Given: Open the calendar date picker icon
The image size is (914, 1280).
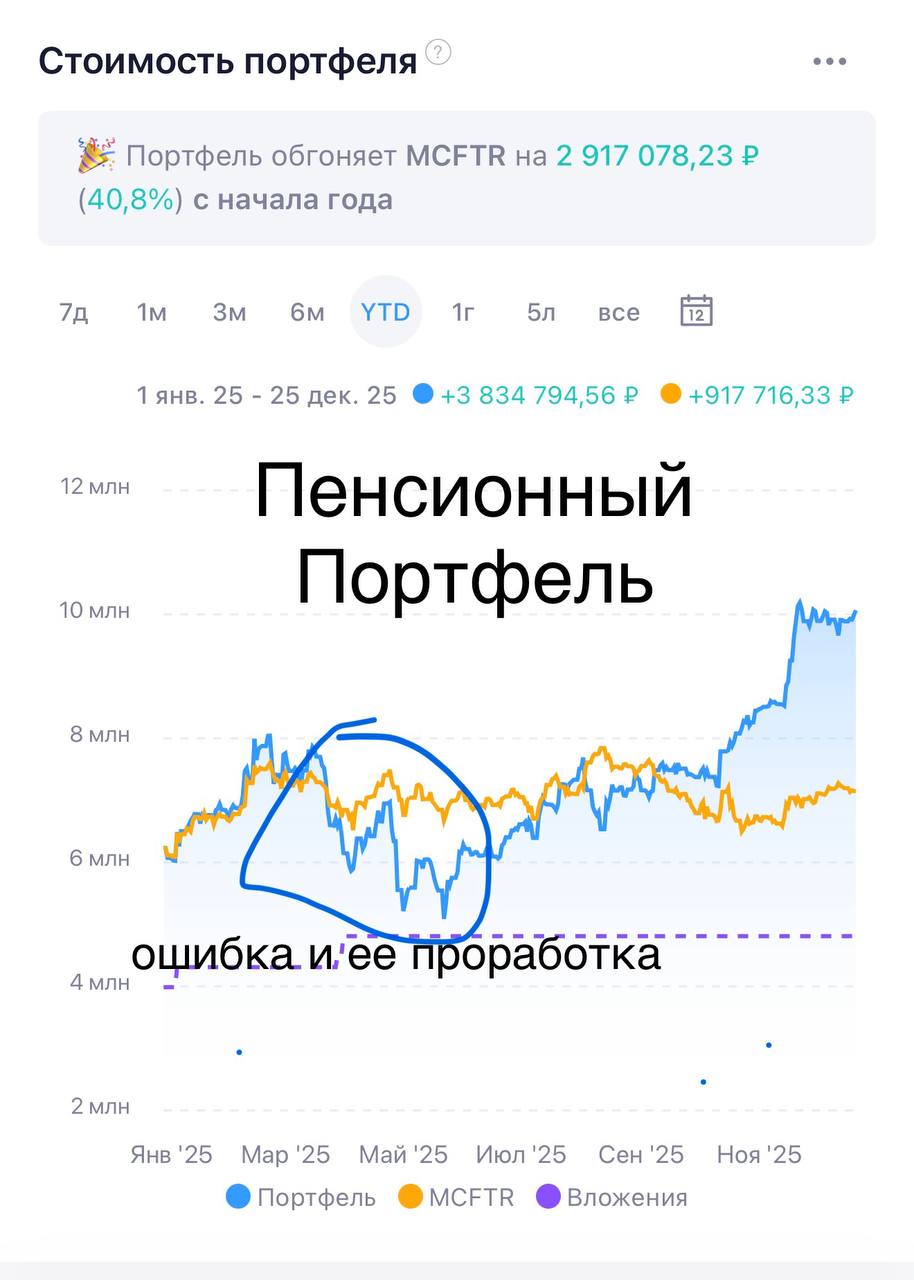Looking at the screenshot, I should [x=696, y=311].
